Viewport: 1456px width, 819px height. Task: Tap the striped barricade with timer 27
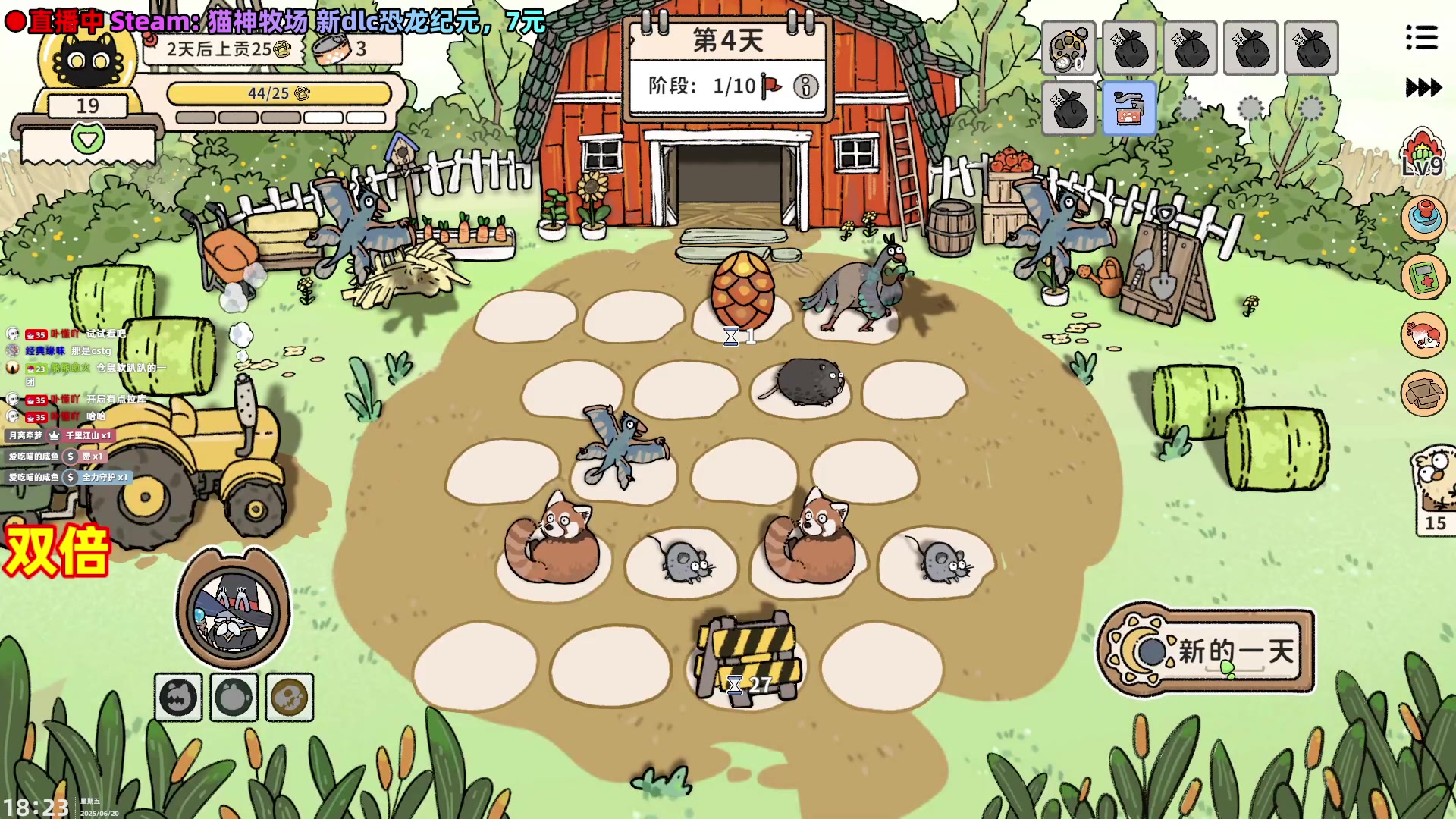pos(748,654)
